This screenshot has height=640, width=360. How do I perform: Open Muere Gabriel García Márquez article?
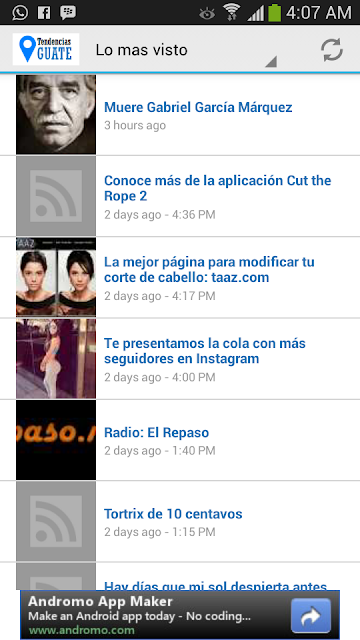point(180,115)
